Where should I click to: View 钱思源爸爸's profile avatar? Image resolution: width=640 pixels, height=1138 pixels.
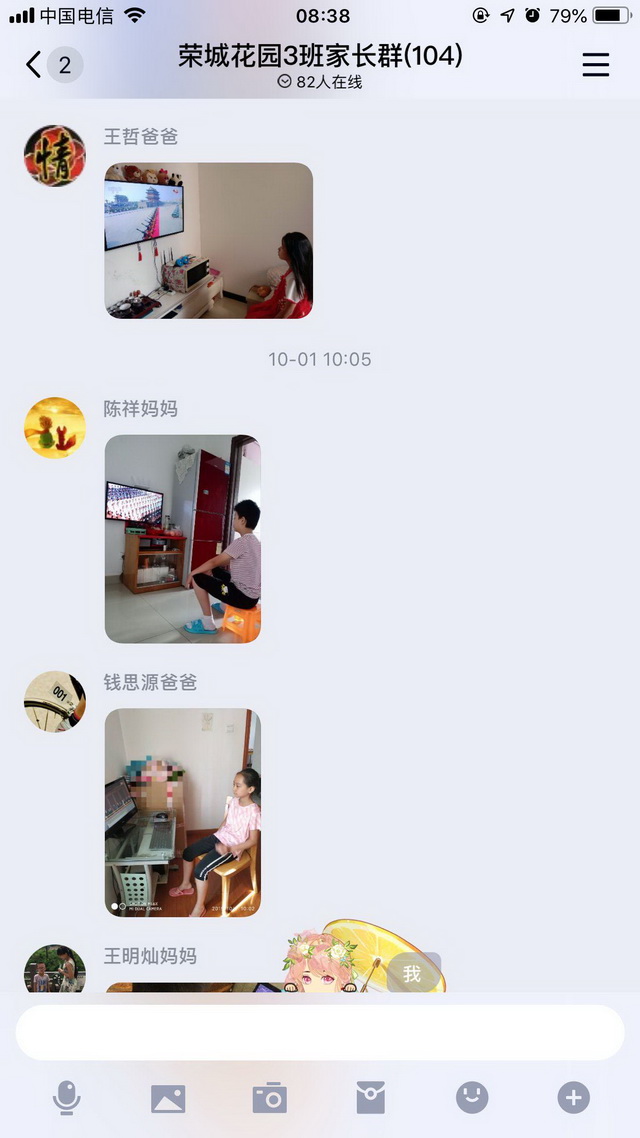click(x=55, y=701)
